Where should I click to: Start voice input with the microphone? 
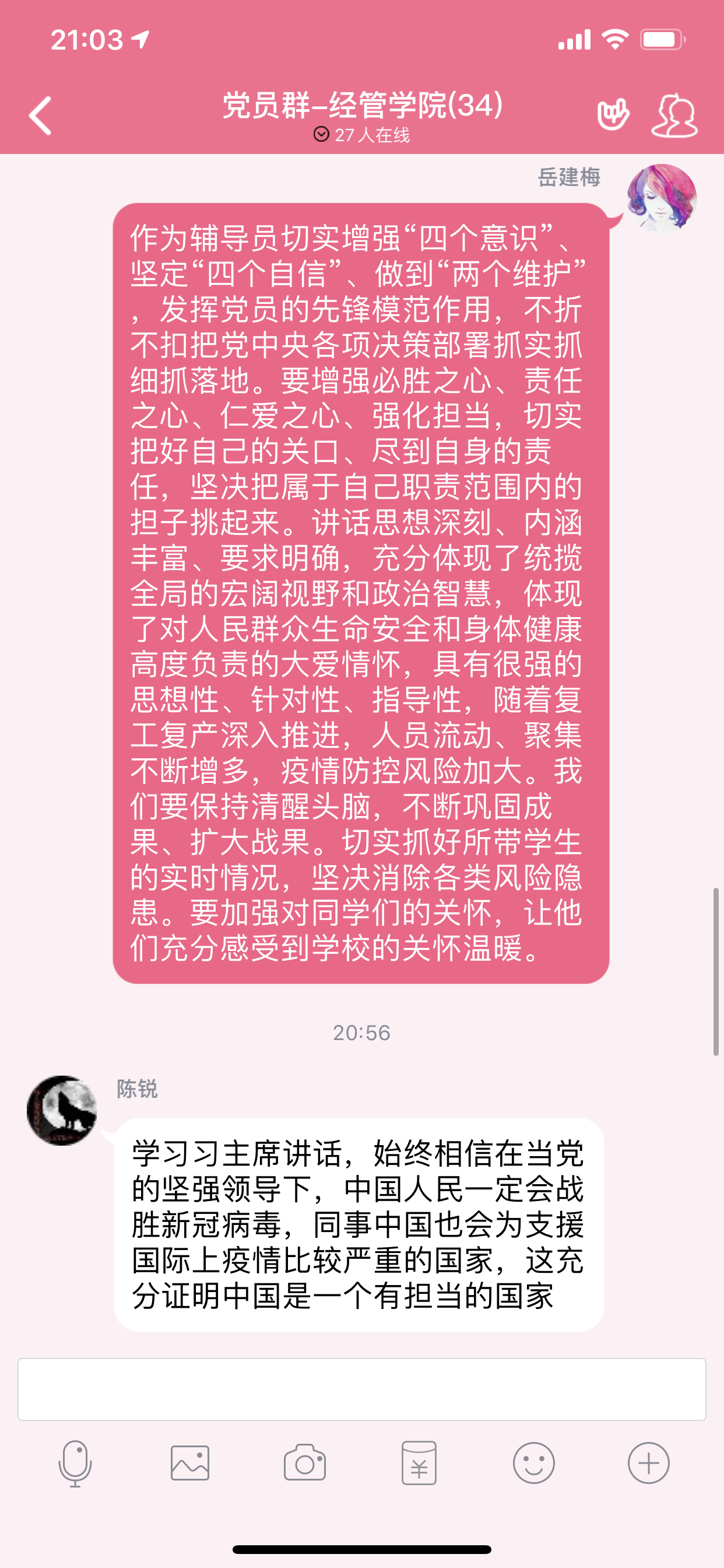point(75,1464)
